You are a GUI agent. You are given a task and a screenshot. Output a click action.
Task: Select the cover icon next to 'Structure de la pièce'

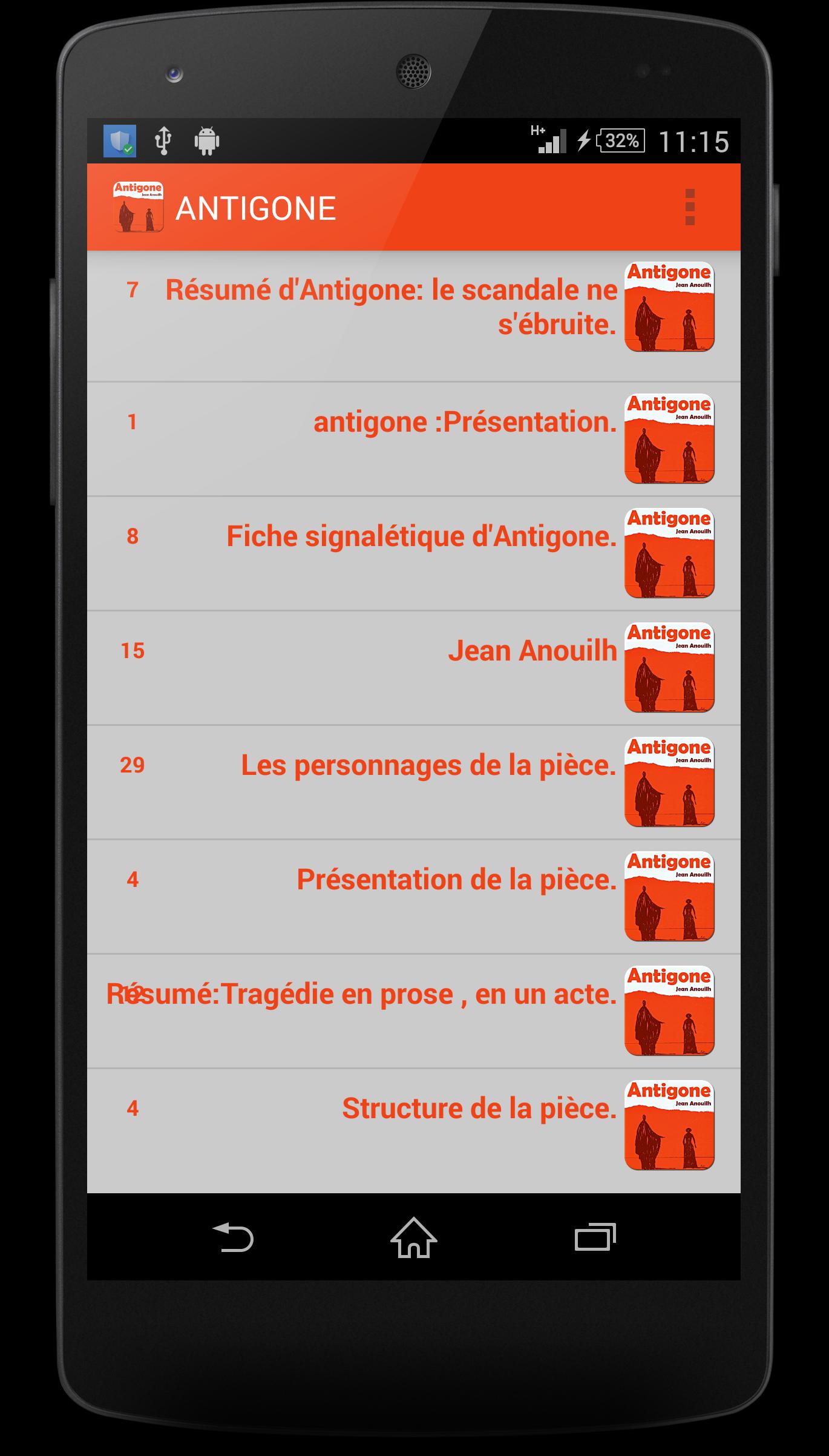tap(669, 1123)
